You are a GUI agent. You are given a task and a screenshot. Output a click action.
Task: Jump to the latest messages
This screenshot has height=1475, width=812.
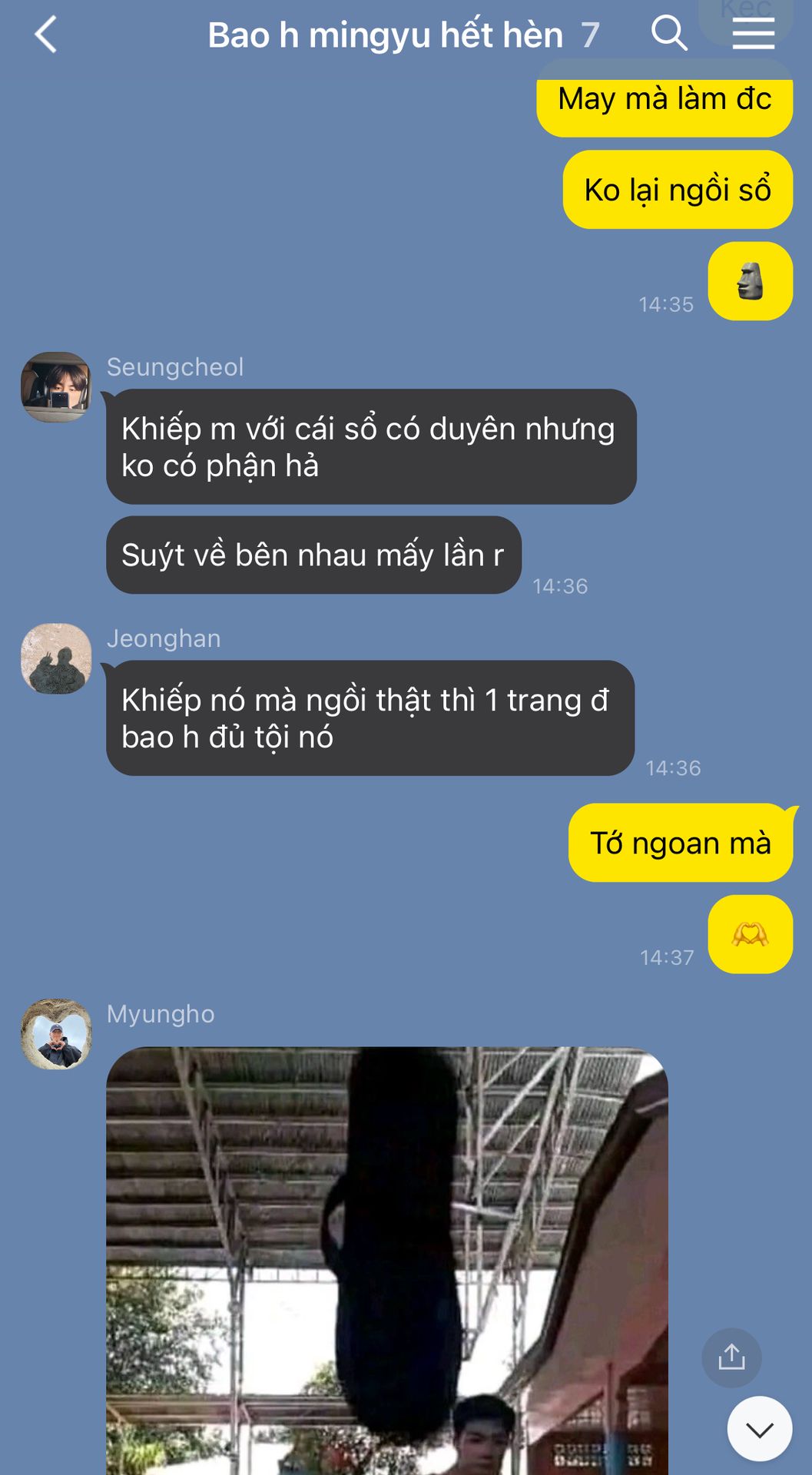(x=759, y=1429)
